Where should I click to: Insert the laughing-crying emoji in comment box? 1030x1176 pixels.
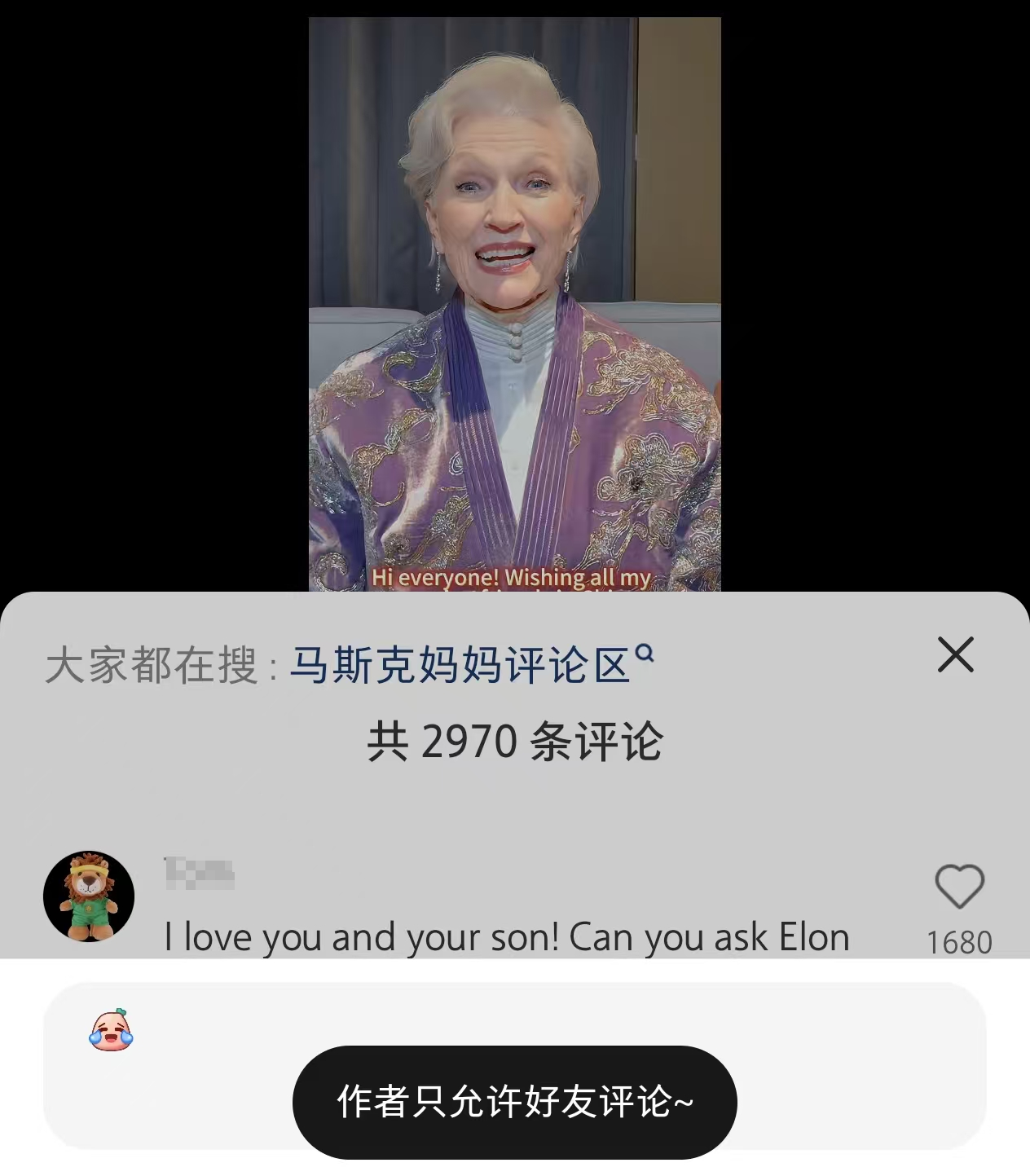tap(111, 1030)
